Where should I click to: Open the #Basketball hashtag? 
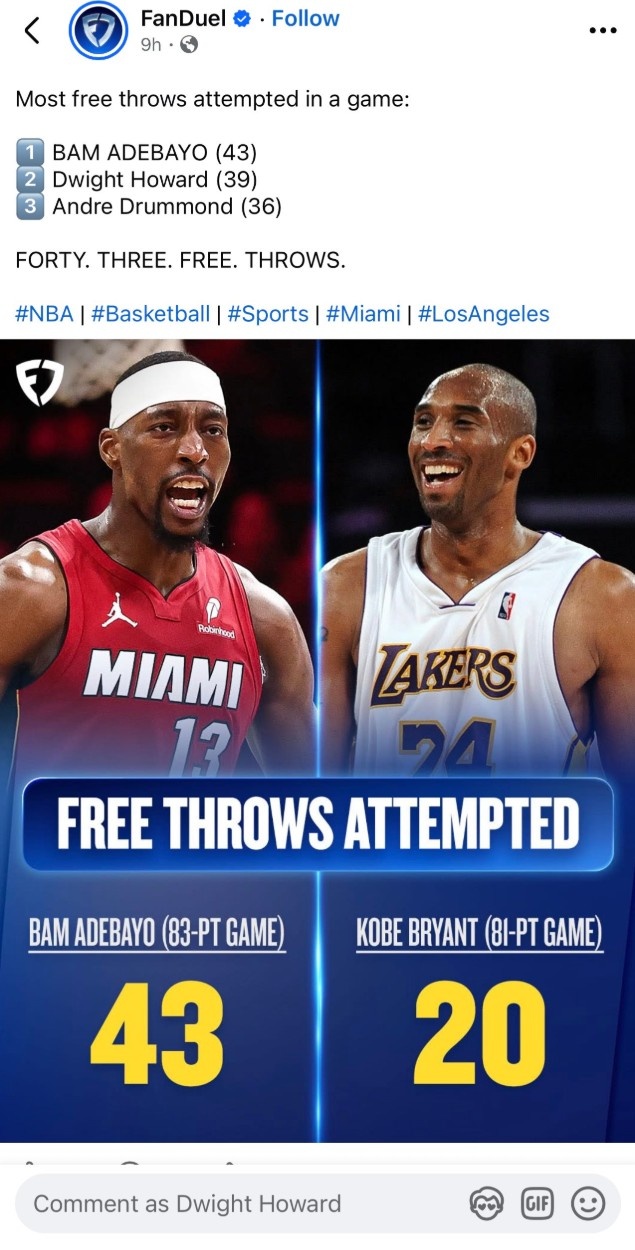(150, 313)
